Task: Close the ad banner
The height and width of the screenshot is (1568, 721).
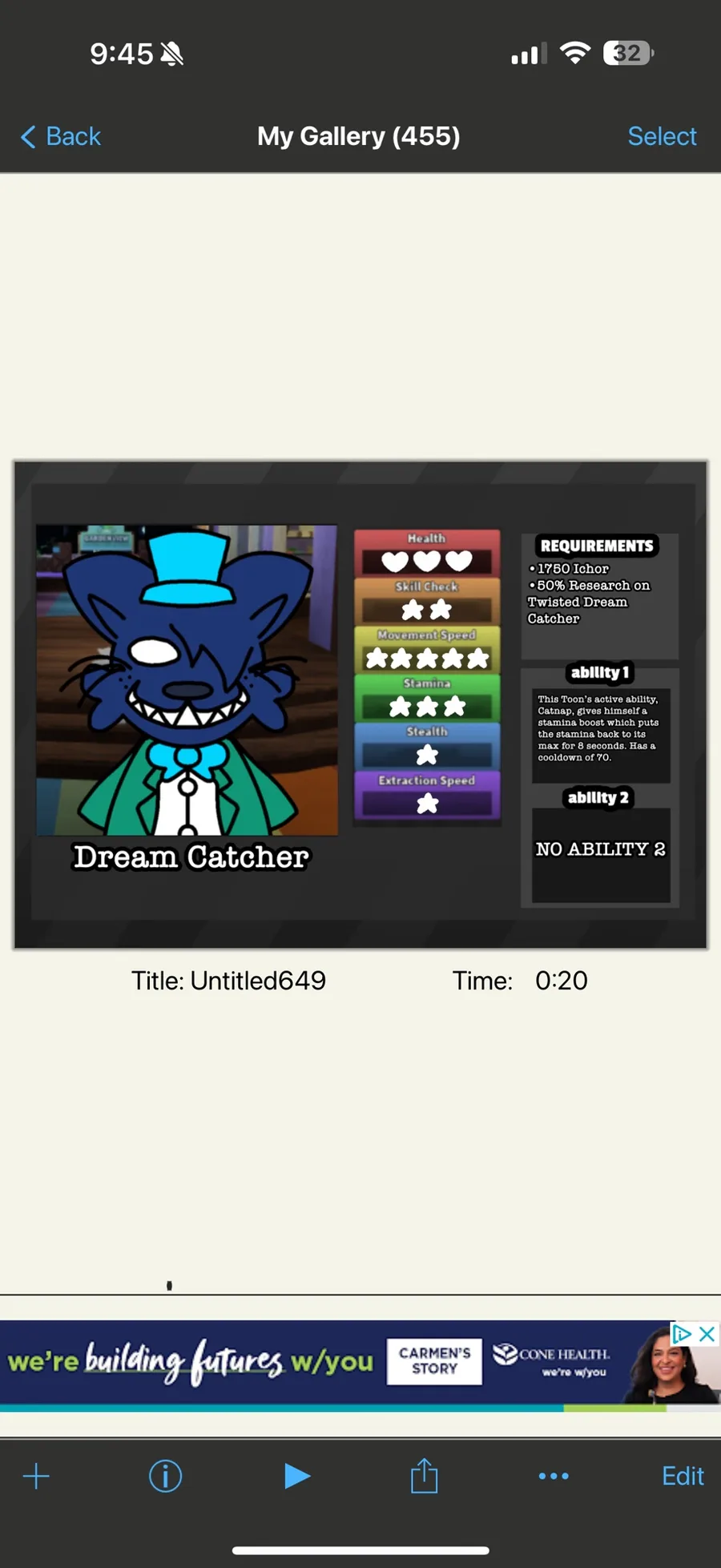Action: pos(707,1334)
